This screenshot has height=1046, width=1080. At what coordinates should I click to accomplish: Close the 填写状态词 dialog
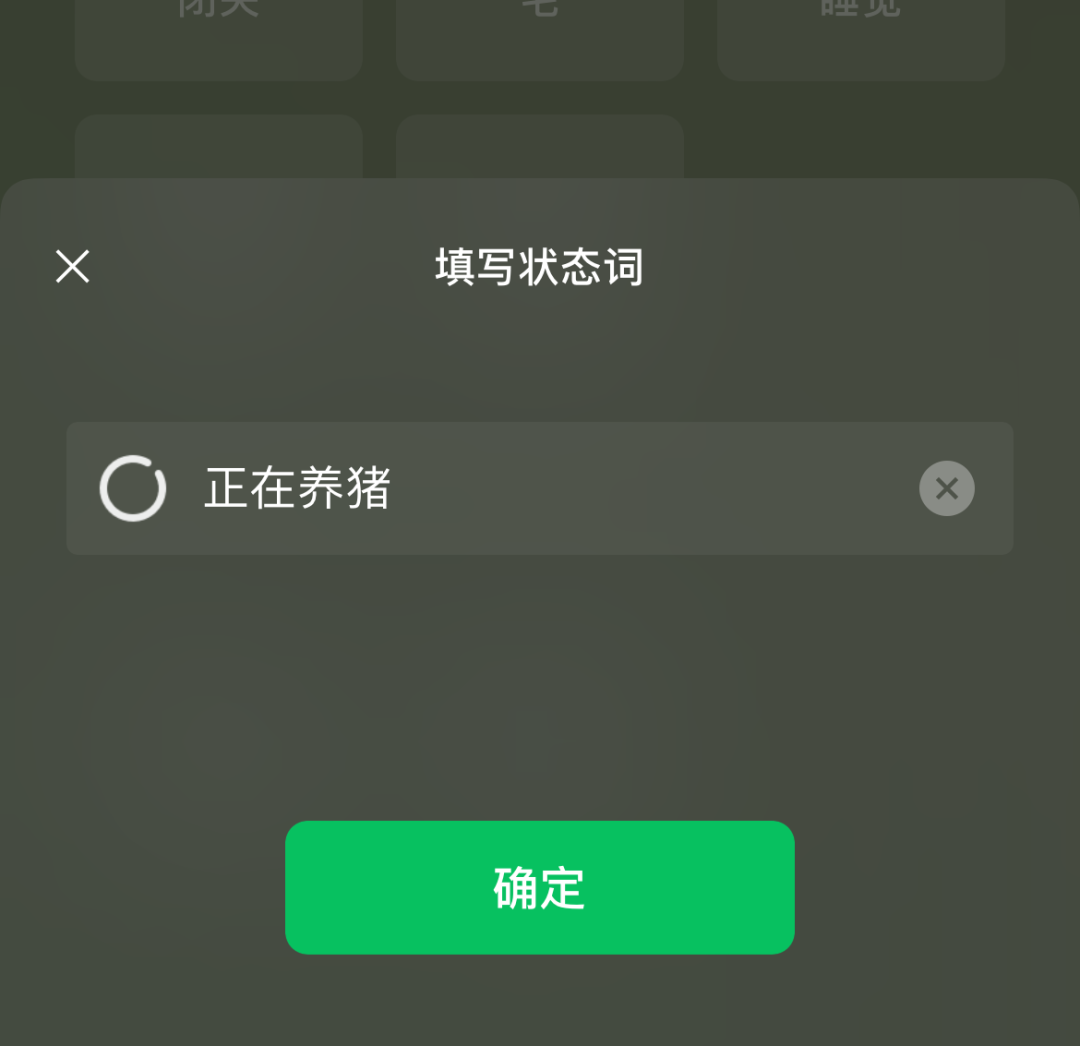click(73, 267)
